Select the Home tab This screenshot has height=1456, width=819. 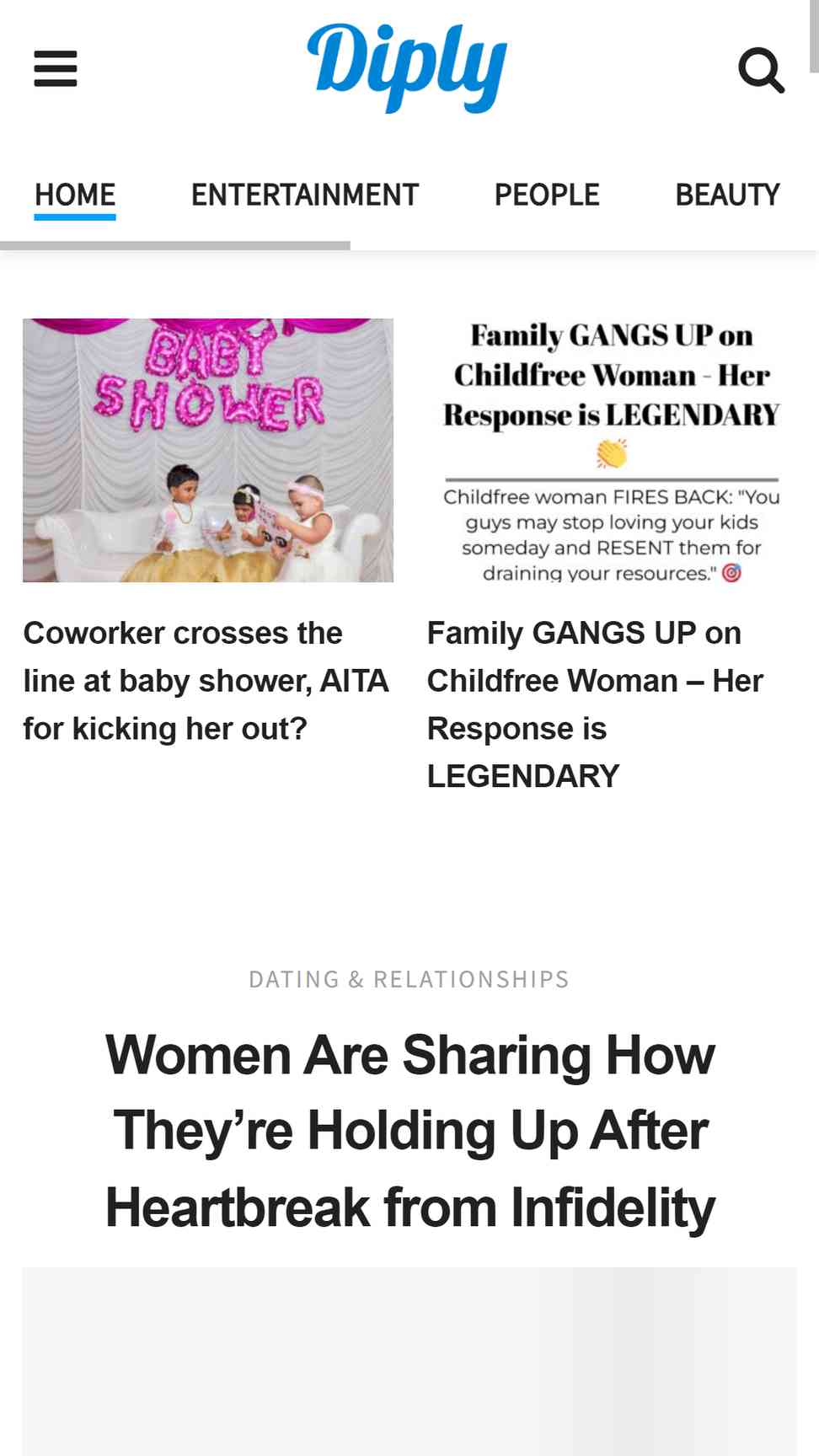(x=75, y=195)
